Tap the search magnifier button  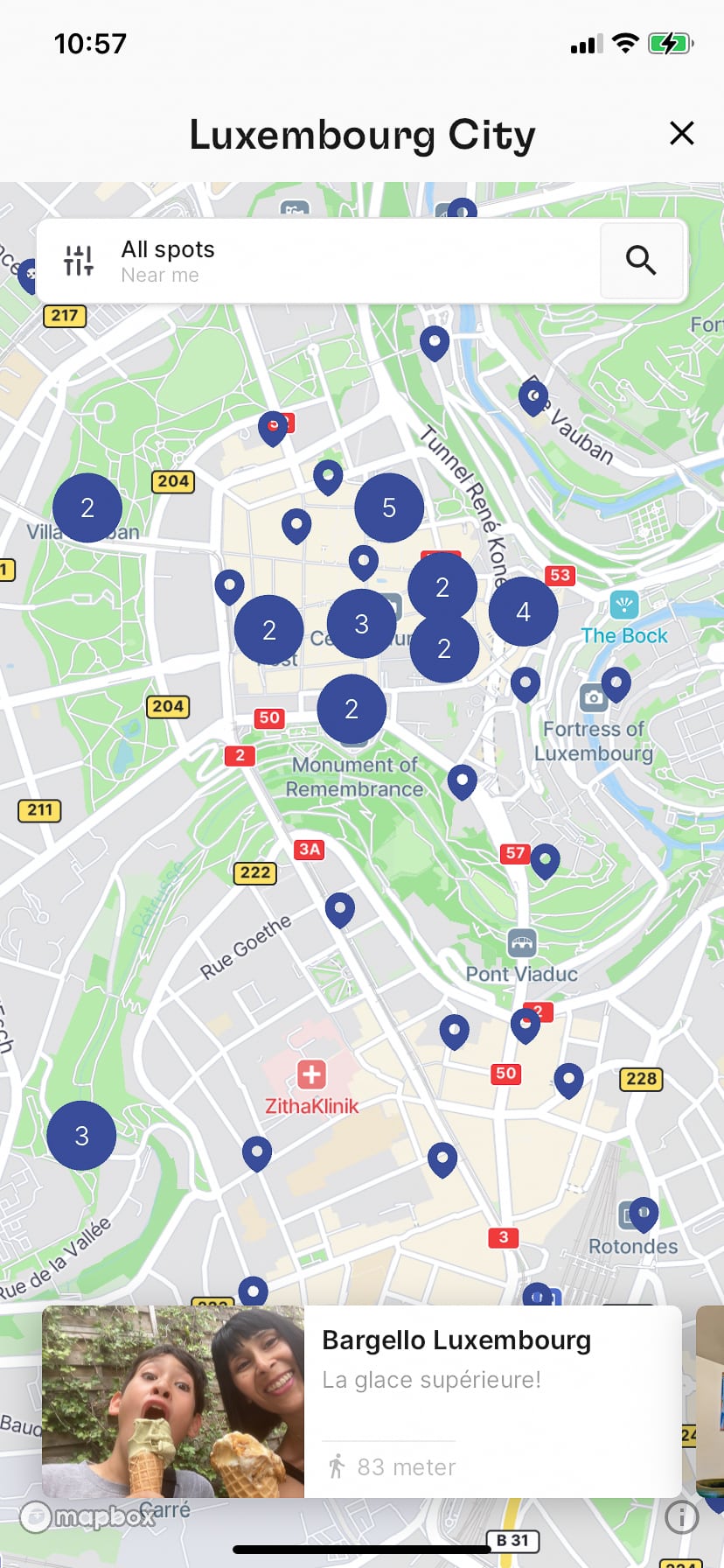click(x=641, y=261)
